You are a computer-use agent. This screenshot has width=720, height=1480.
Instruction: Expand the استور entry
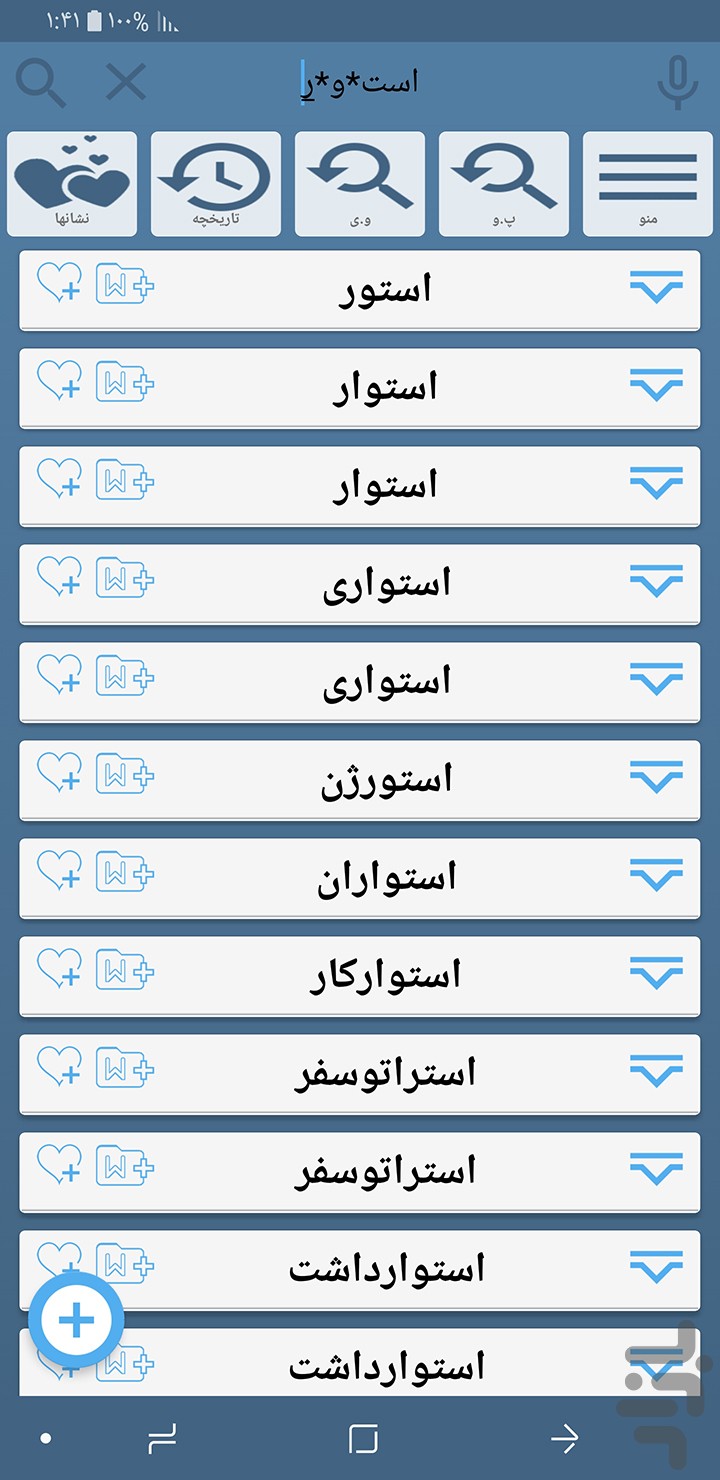[656, 287]
